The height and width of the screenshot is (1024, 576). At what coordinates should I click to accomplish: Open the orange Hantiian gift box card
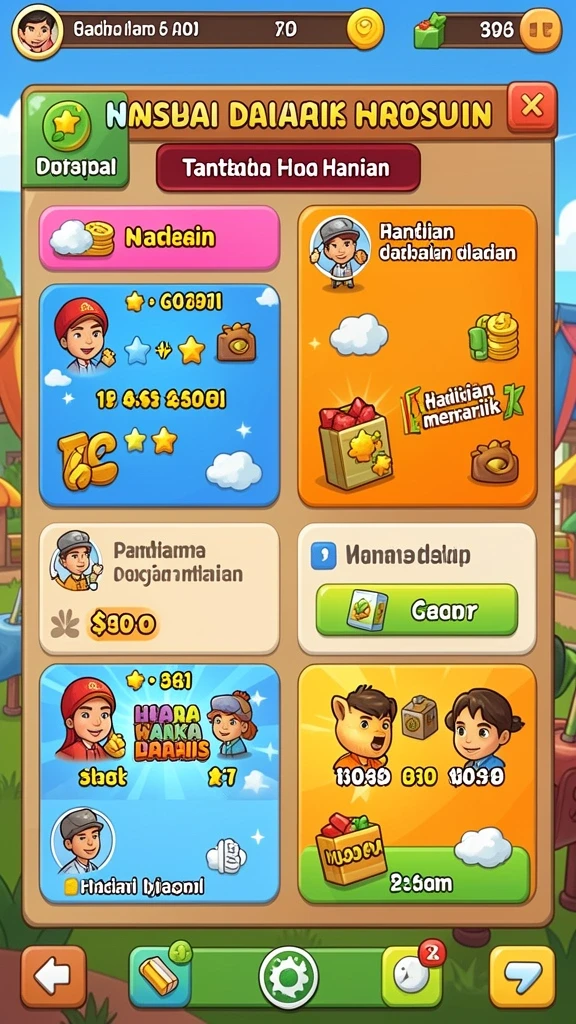point(417,356)
